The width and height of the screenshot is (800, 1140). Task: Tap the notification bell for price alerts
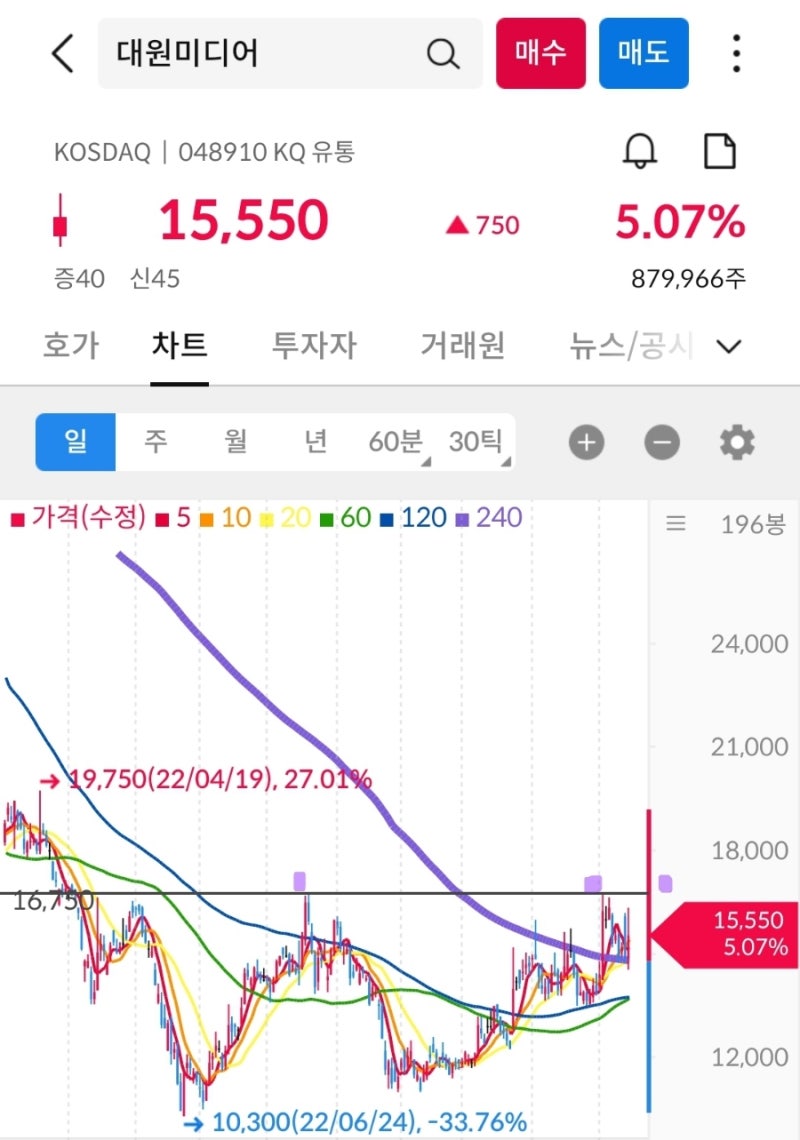pyautogui.click(x=641, y=151)
